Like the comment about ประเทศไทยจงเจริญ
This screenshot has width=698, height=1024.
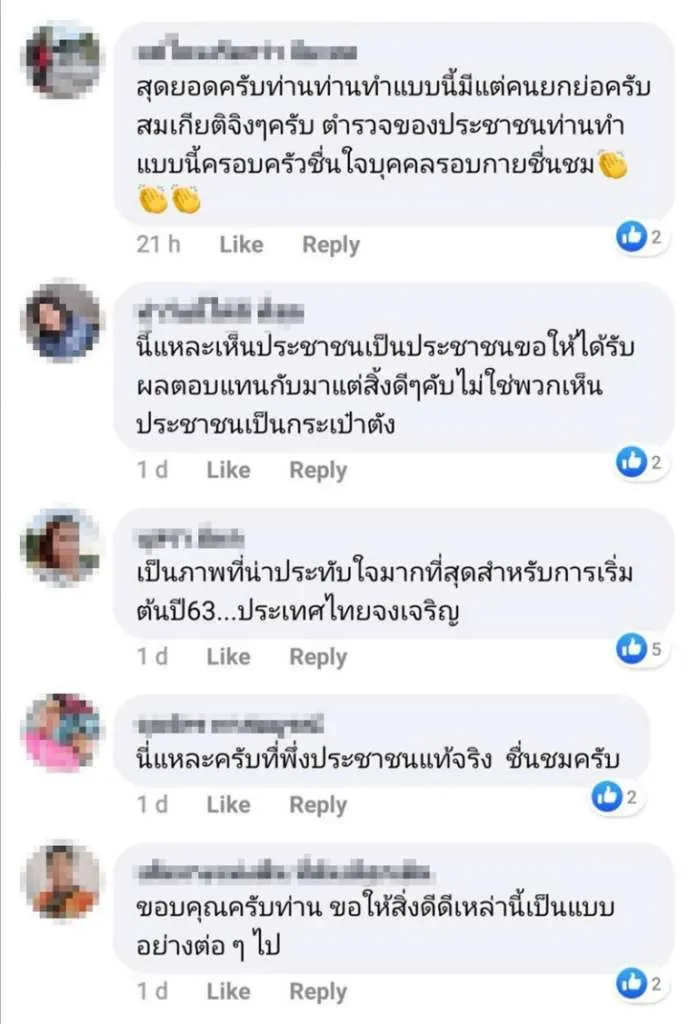click(x=228, y=657)
